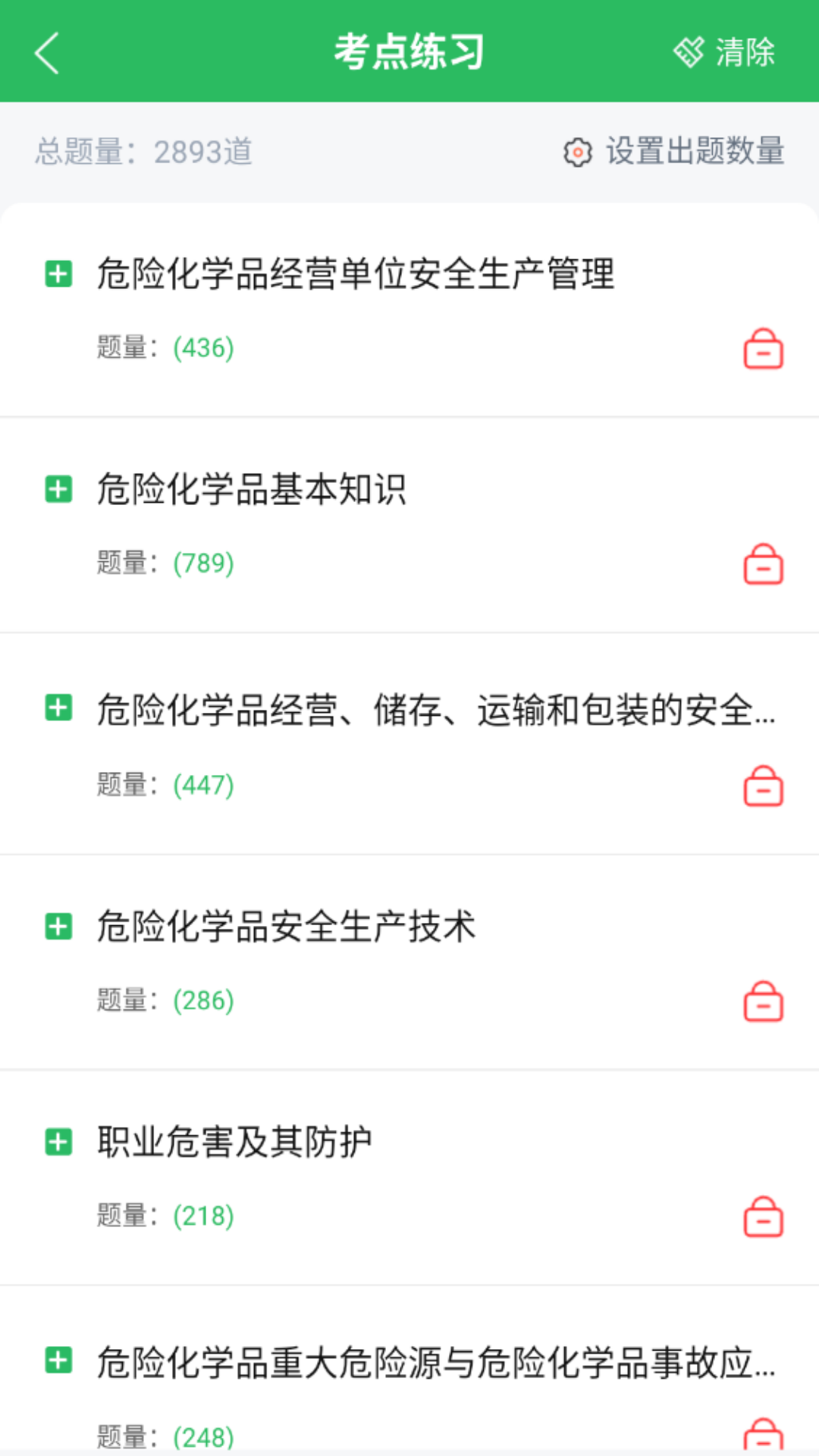Tap the question count (436) of the first chapter

click(x=203, y=348)
